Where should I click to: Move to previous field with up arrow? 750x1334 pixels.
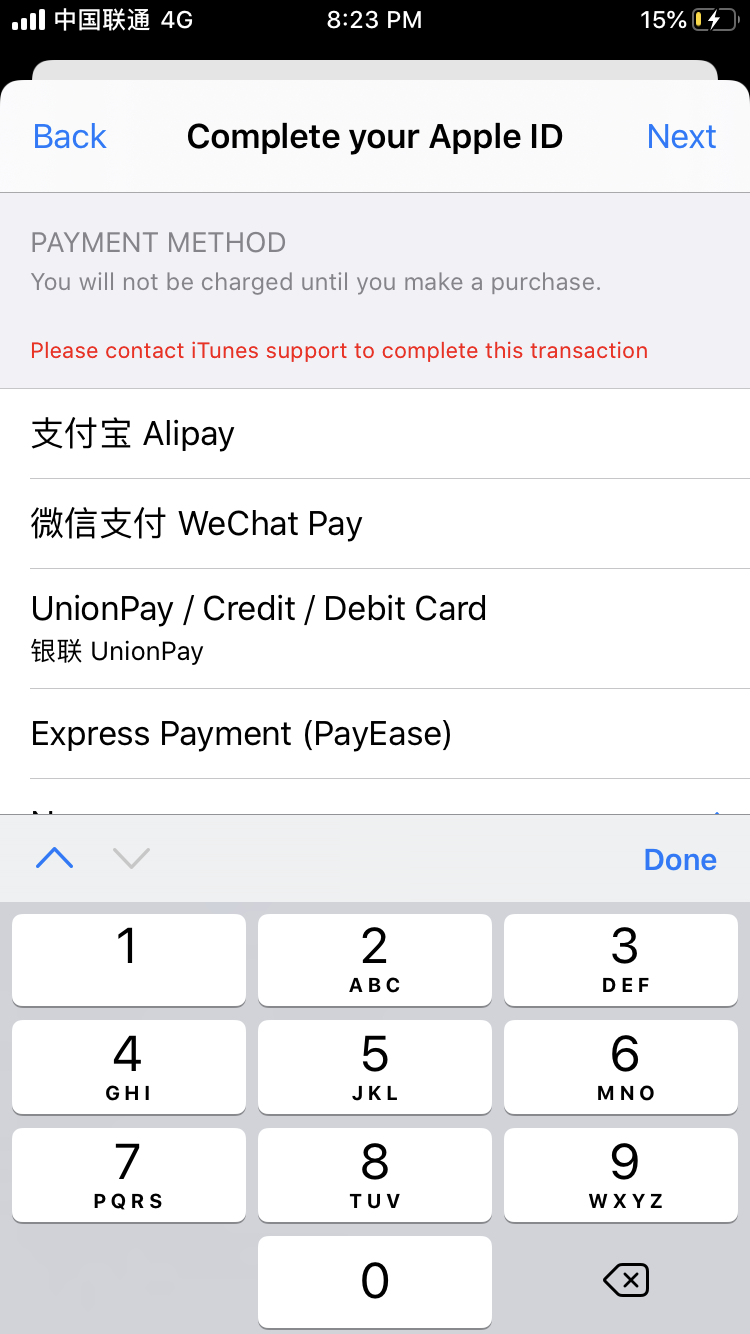point(55,858)
